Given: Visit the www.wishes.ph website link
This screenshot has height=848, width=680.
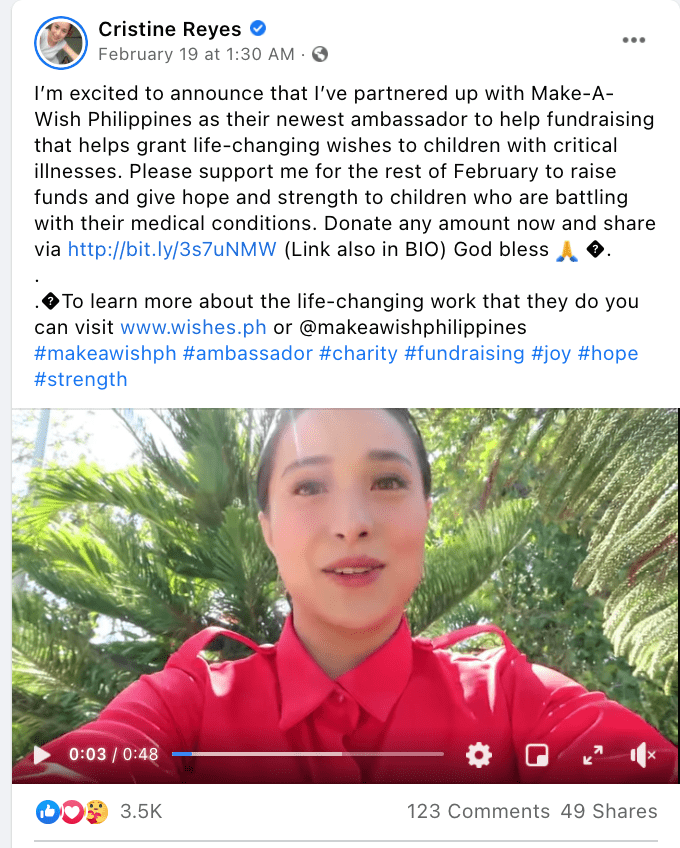Looking at the screenshot, I should pyautogui.click(x=193, y=327).
